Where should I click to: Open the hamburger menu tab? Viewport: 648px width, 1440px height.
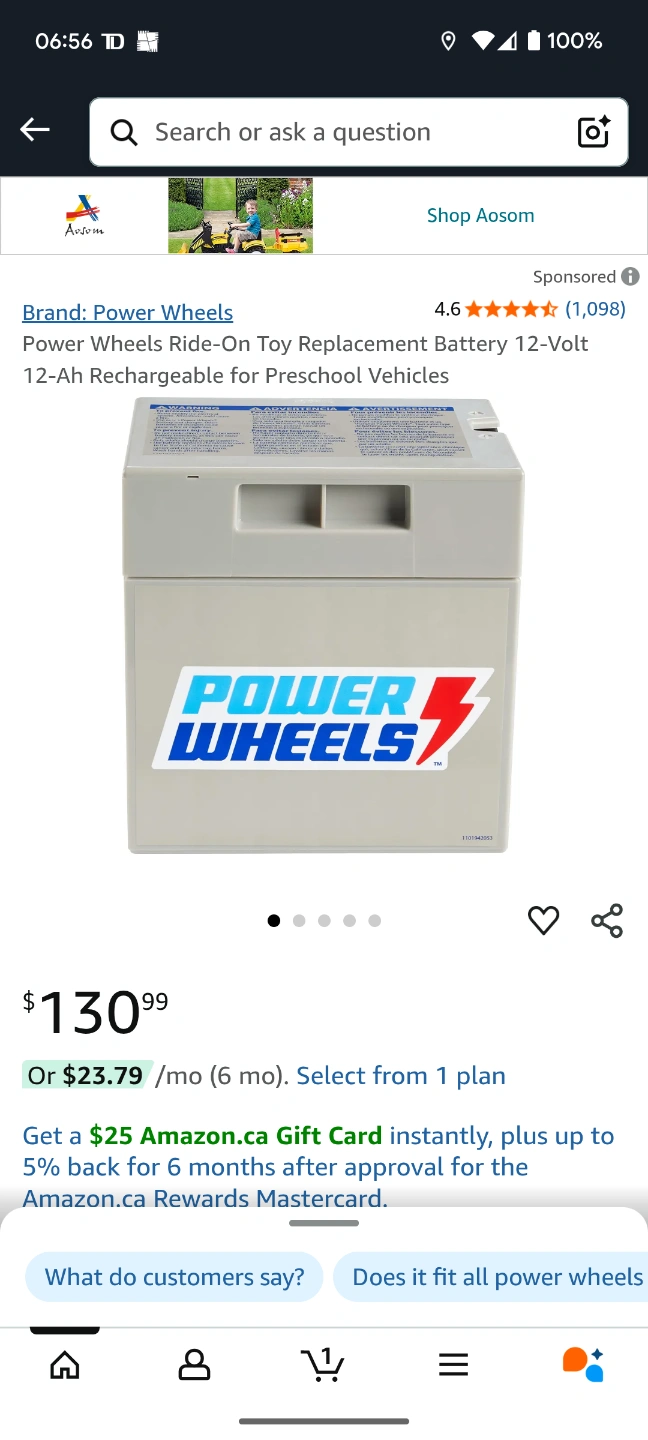(x=453, y=1365)
